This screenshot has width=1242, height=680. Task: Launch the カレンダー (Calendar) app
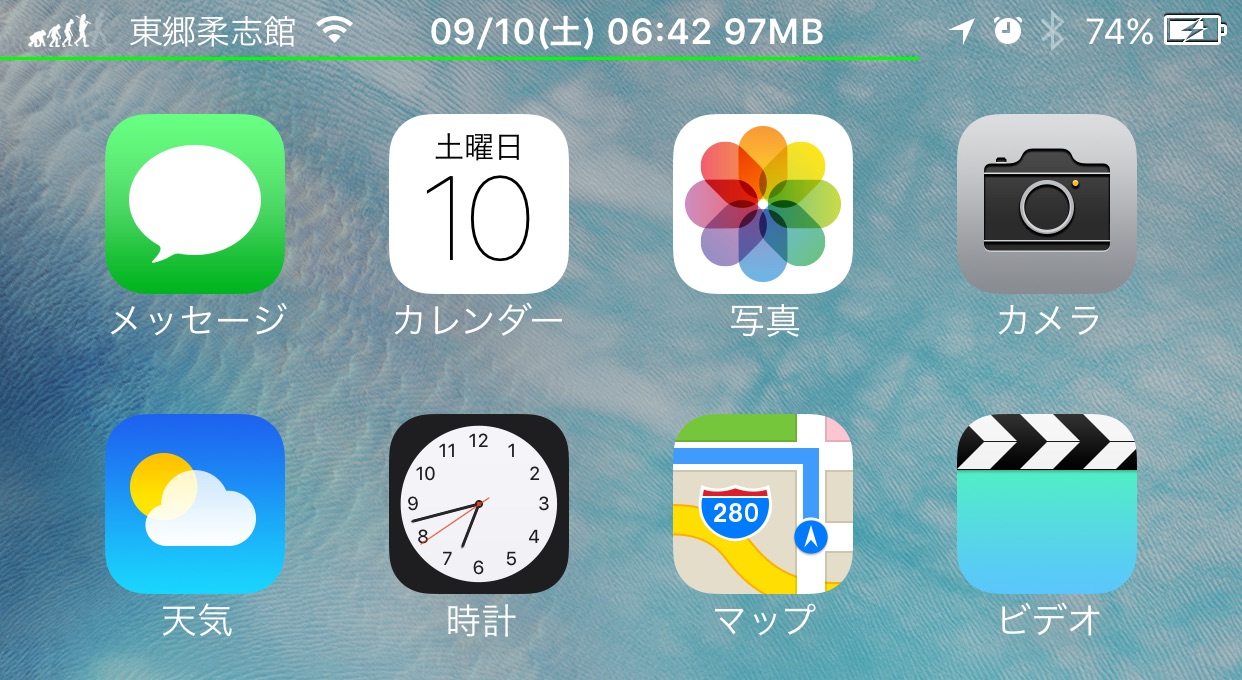pyautogui.click(x=479, y=204)
